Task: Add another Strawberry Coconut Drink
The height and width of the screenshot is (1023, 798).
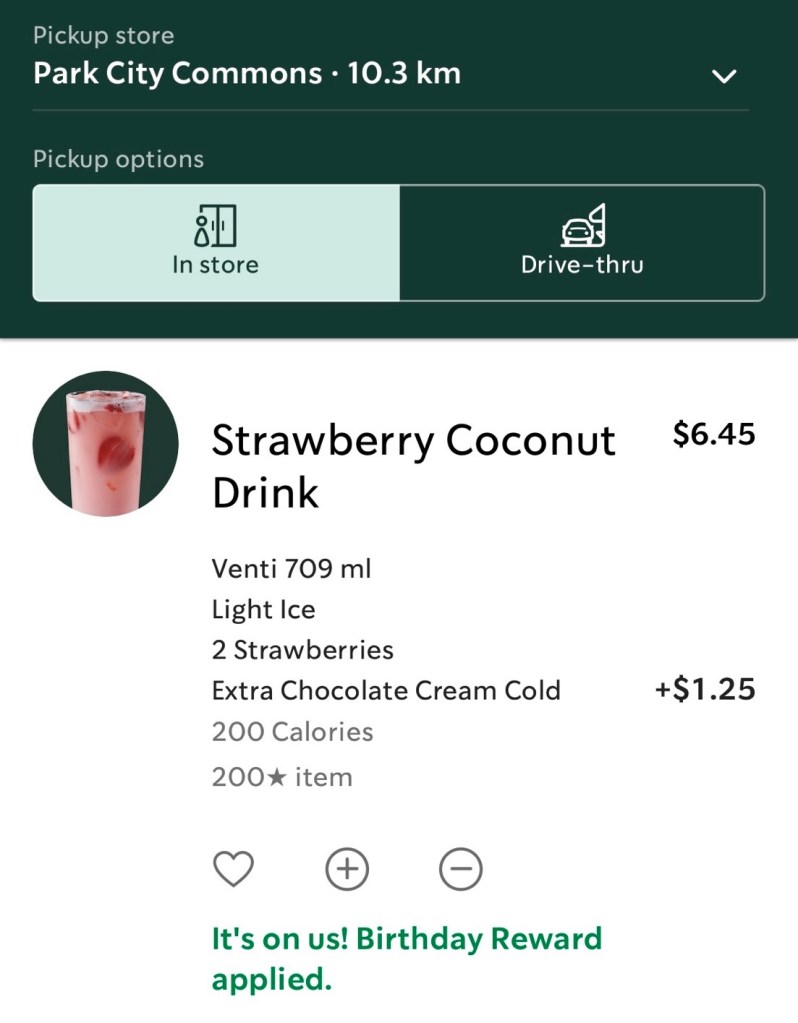Action: click(x=347, y=869)
